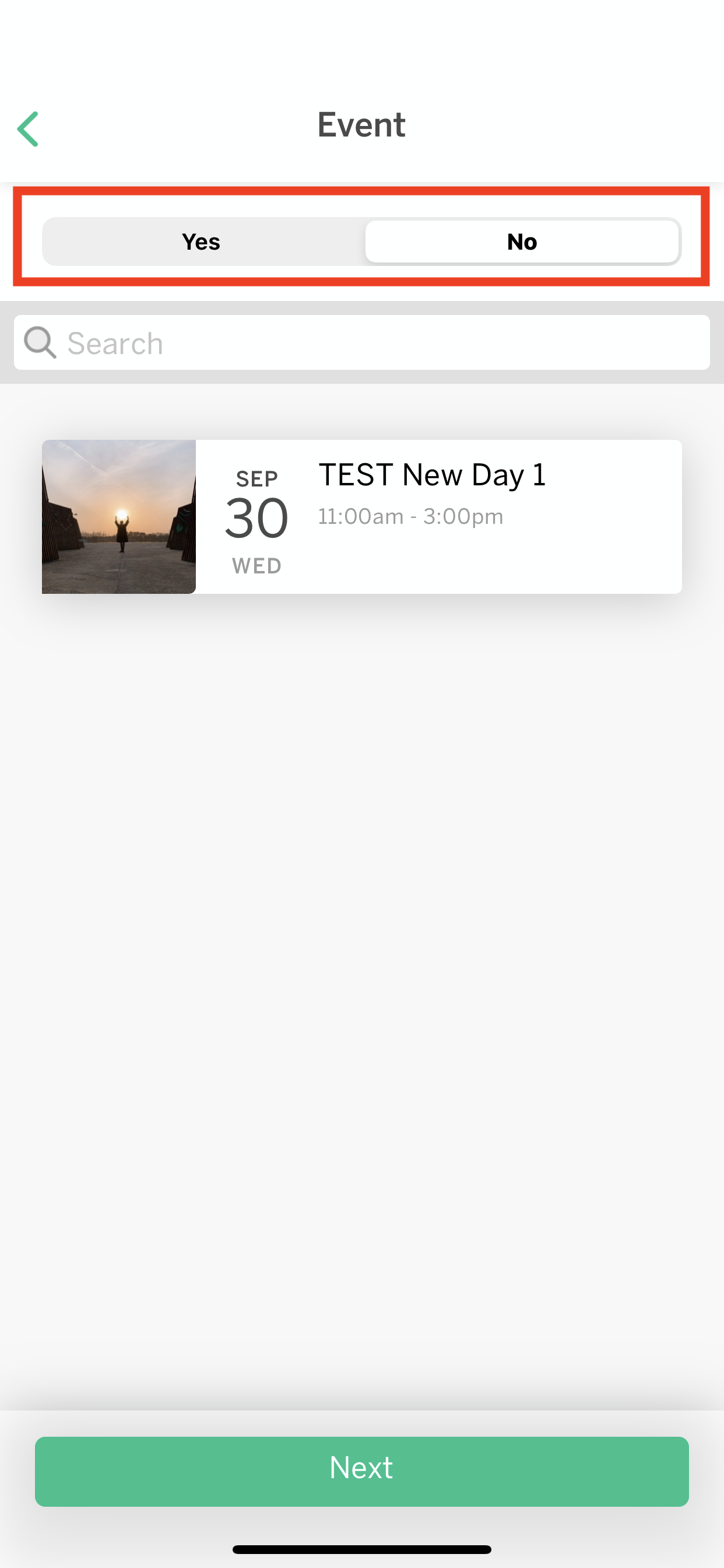
Task: Select the No segment
Action: [522, 242]
